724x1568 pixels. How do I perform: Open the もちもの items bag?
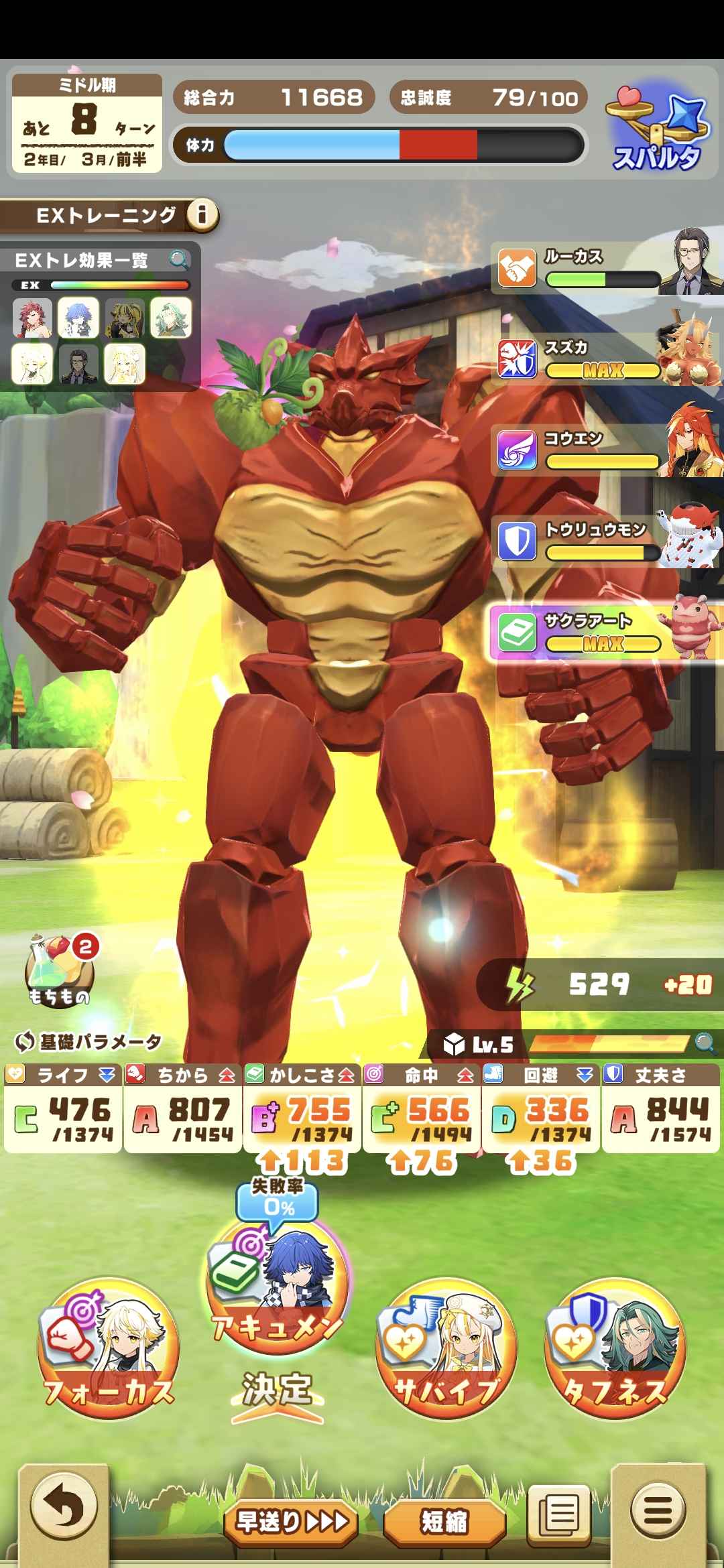(x=59, y=972)
